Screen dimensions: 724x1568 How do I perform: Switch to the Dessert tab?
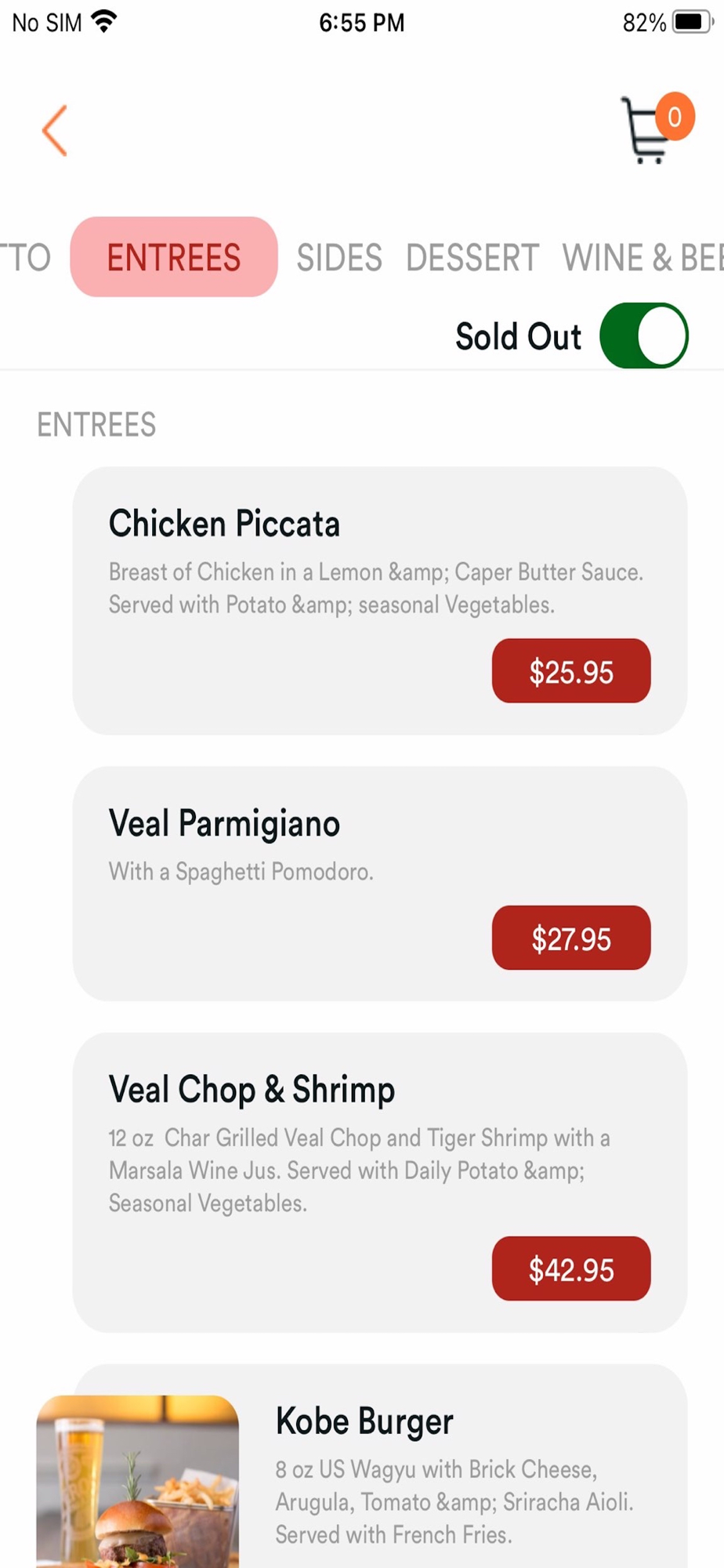[472, 258]
